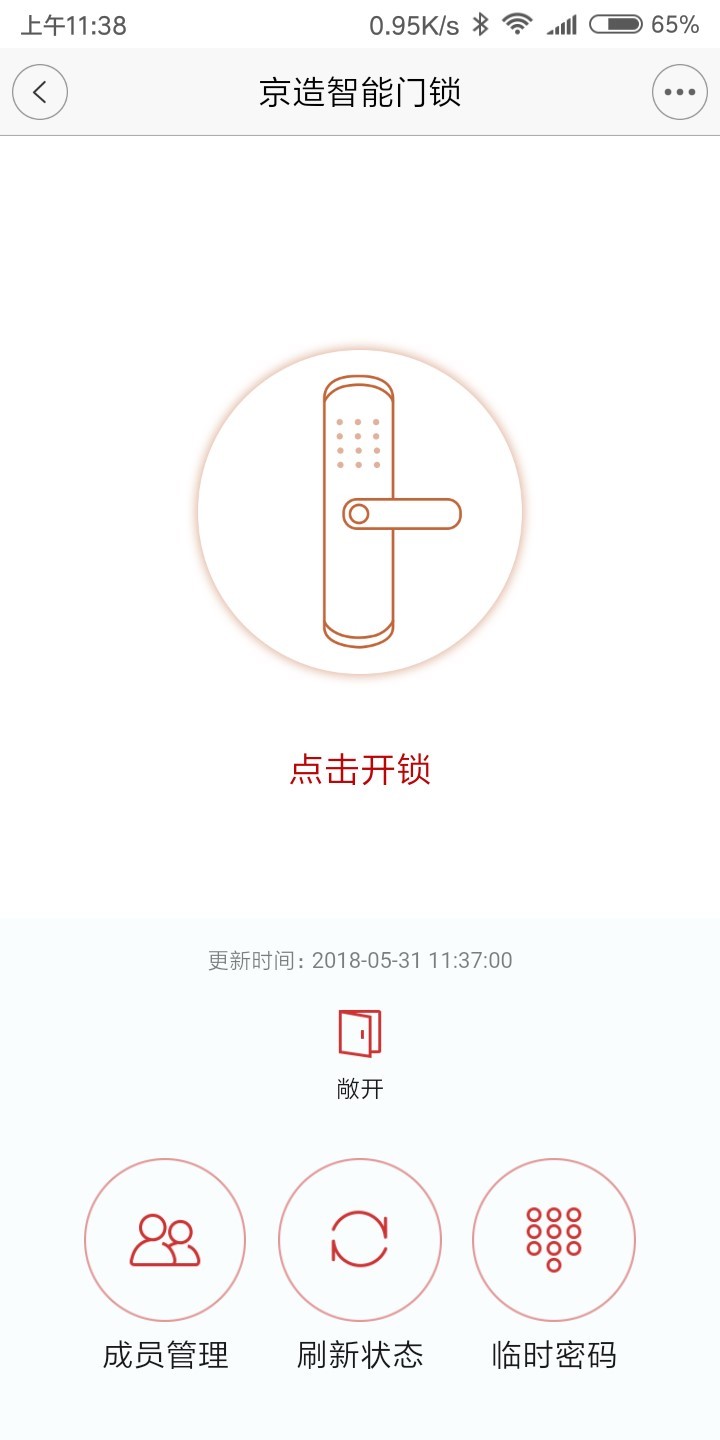Screen dimensions: 720x1440
Task: Select the keypad icon inside 临时密码 circle
Action: (555, 1238)
